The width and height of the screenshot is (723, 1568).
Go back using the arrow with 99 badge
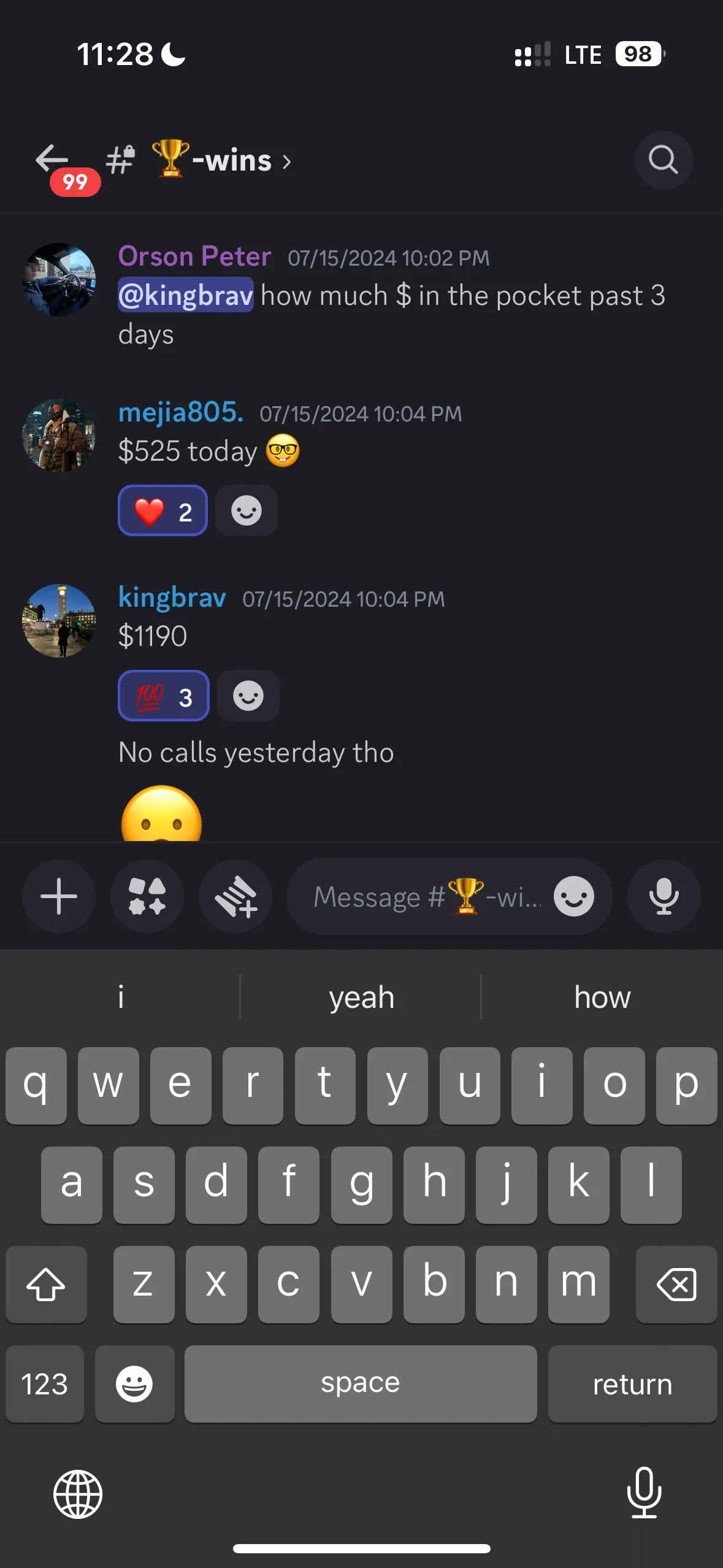(53, 161)
